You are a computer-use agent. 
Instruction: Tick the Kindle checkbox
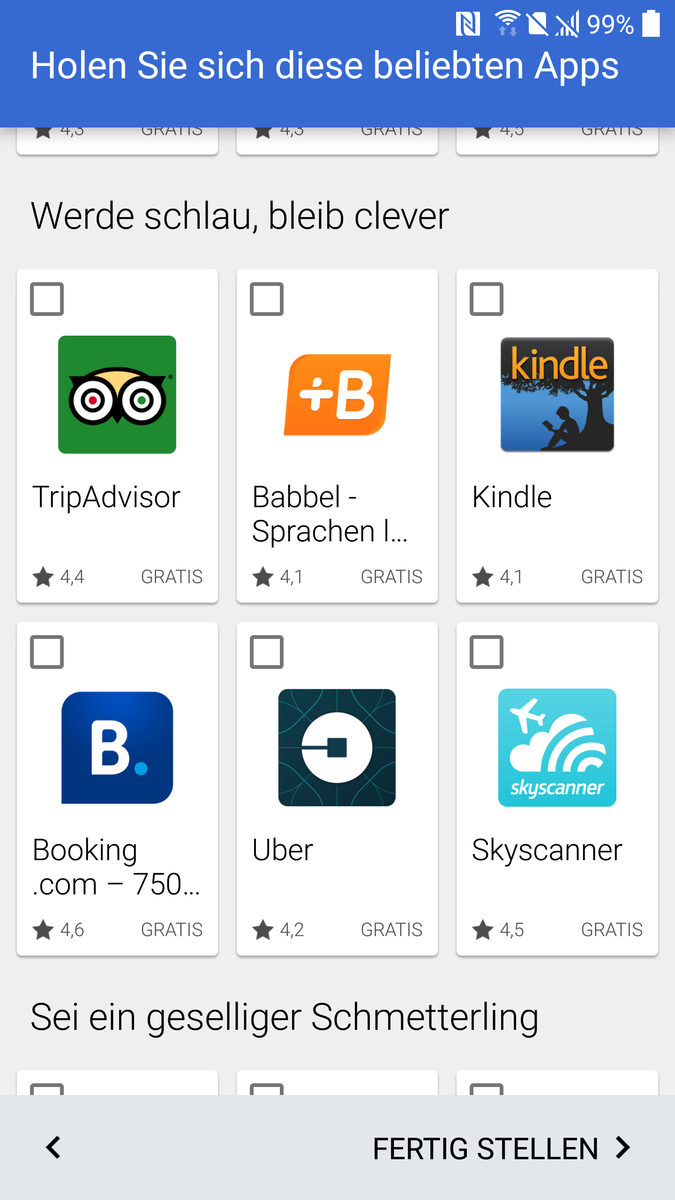point(487,299)
